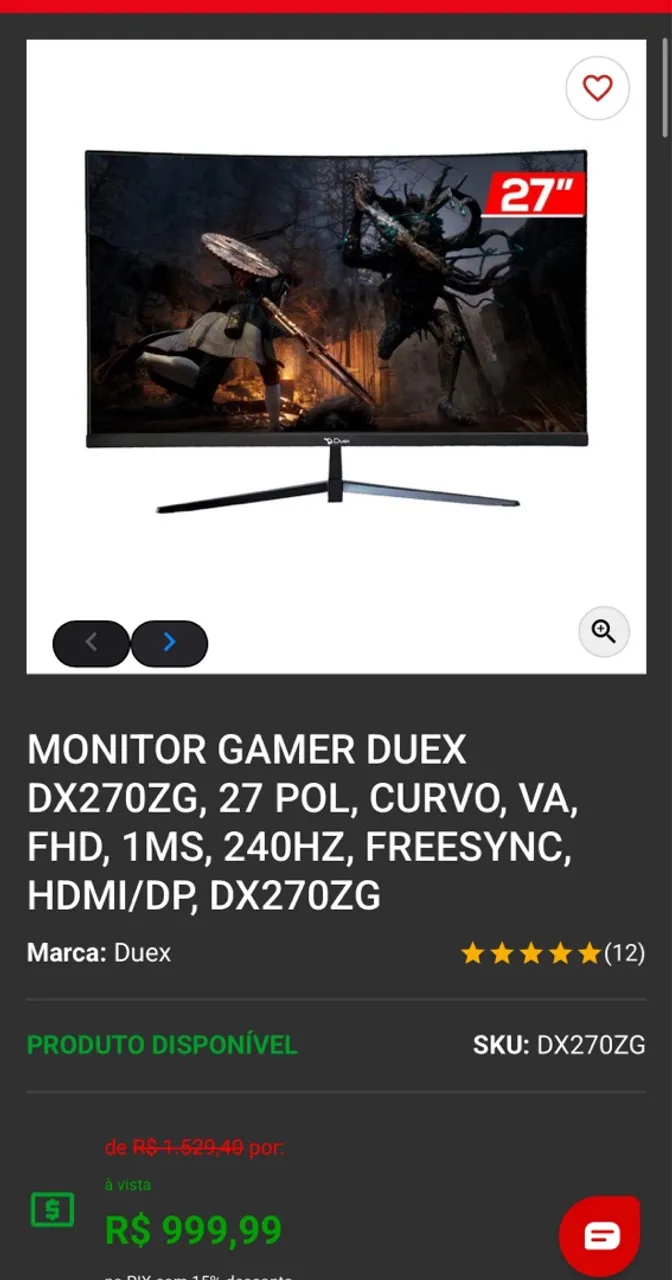672x1280 pixels.
Task: Open the monitor product photo
Action: (336, 330)
